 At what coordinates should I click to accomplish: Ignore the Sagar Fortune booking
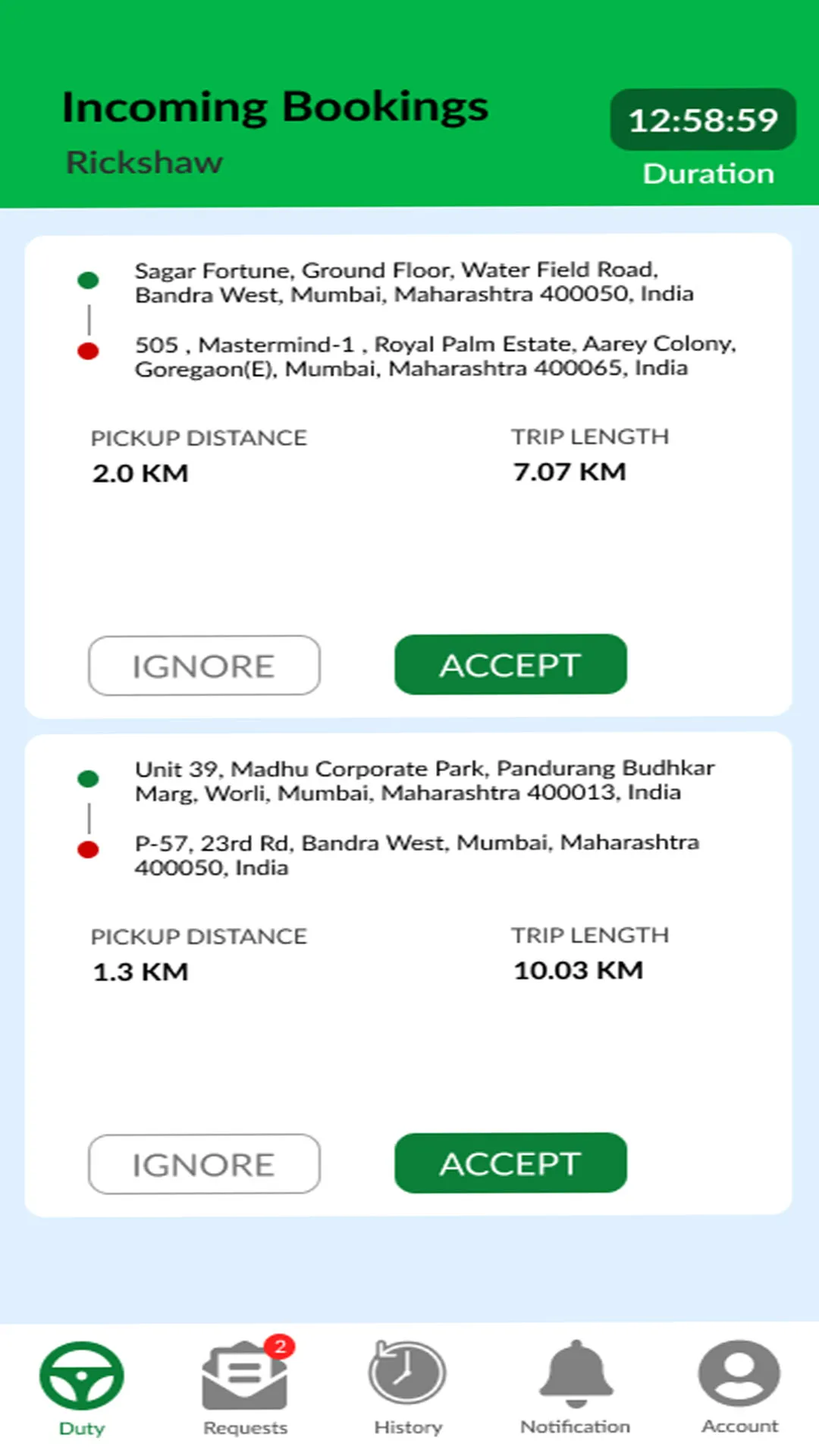pos(203,665)
